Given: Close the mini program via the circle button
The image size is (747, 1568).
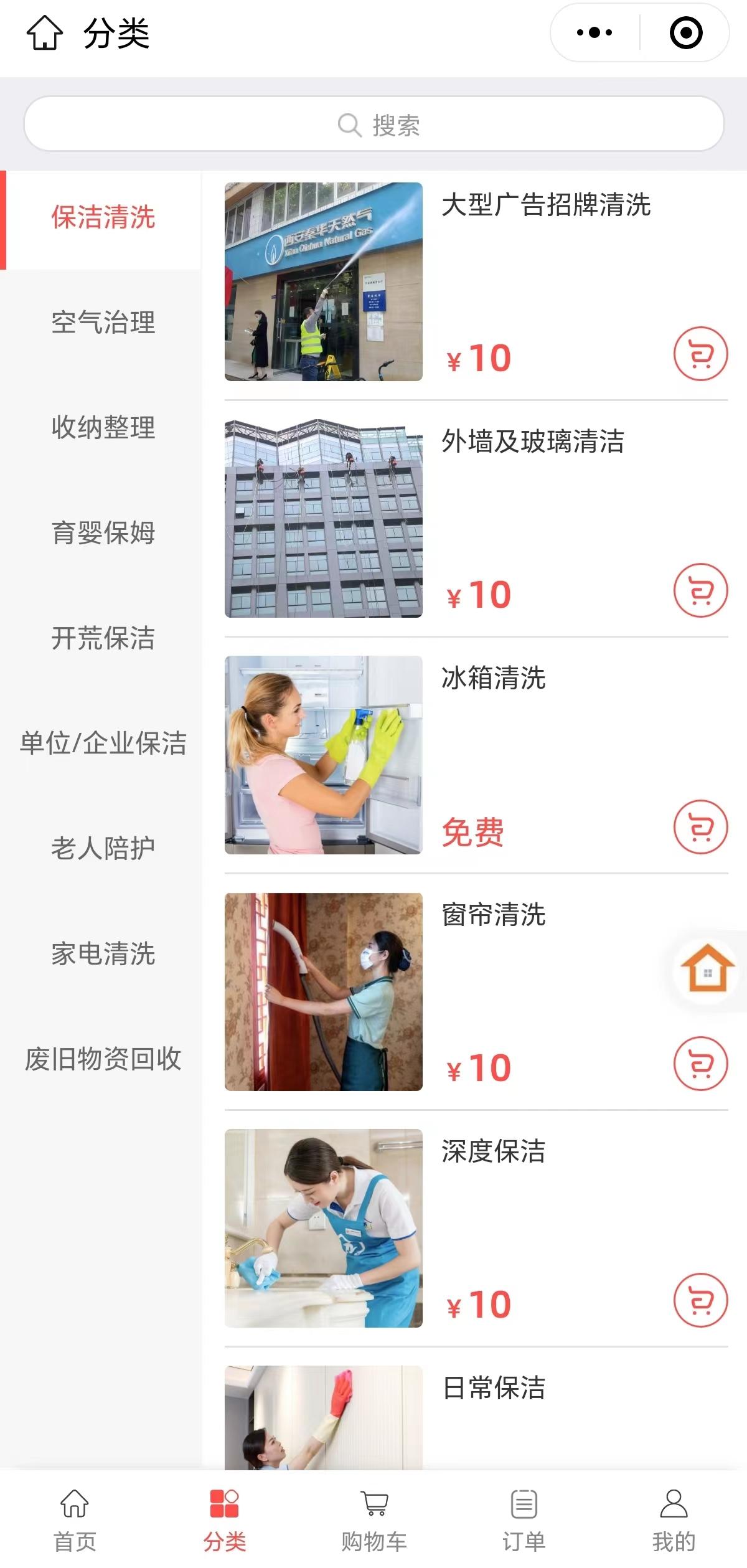Looking at the screenshot, I should pos(686,32).
